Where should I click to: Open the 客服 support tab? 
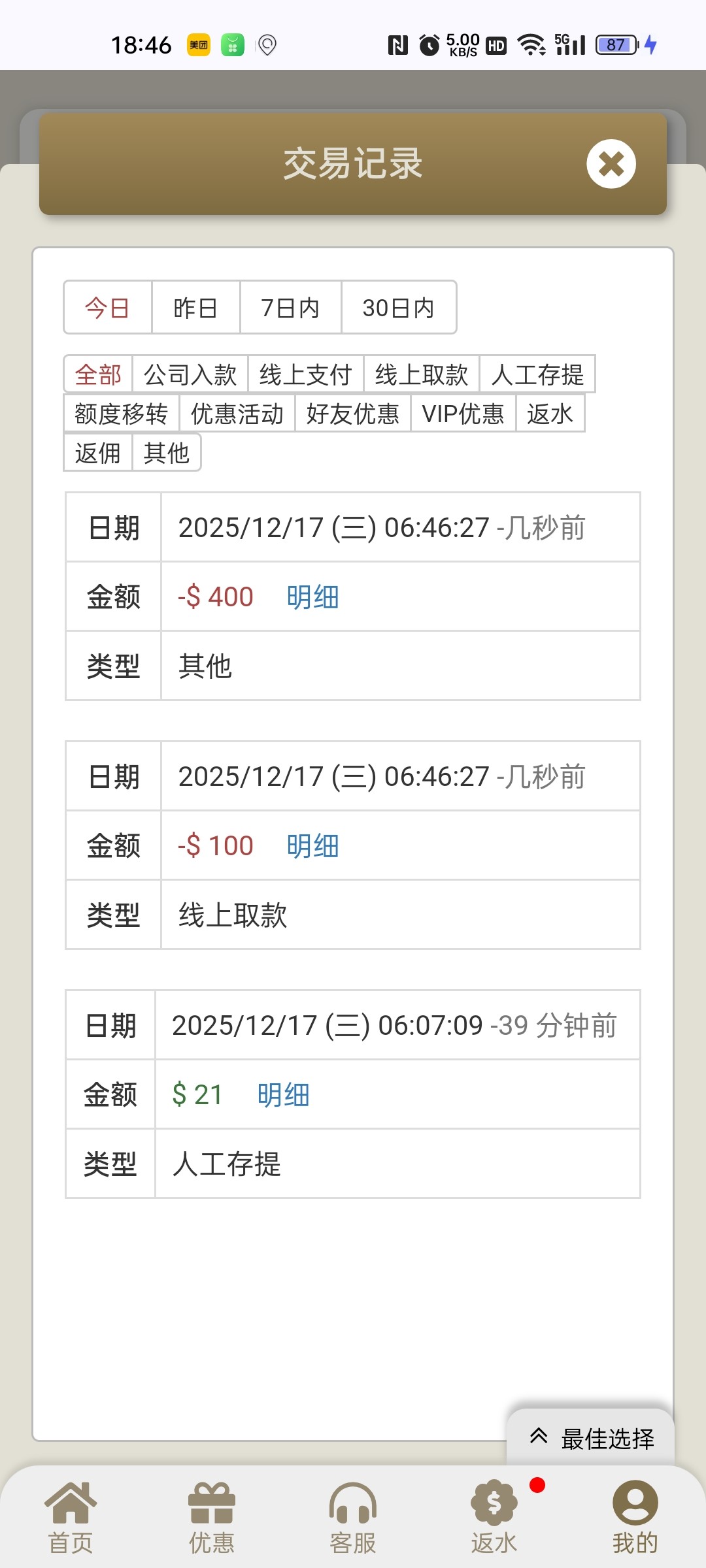353,1517
